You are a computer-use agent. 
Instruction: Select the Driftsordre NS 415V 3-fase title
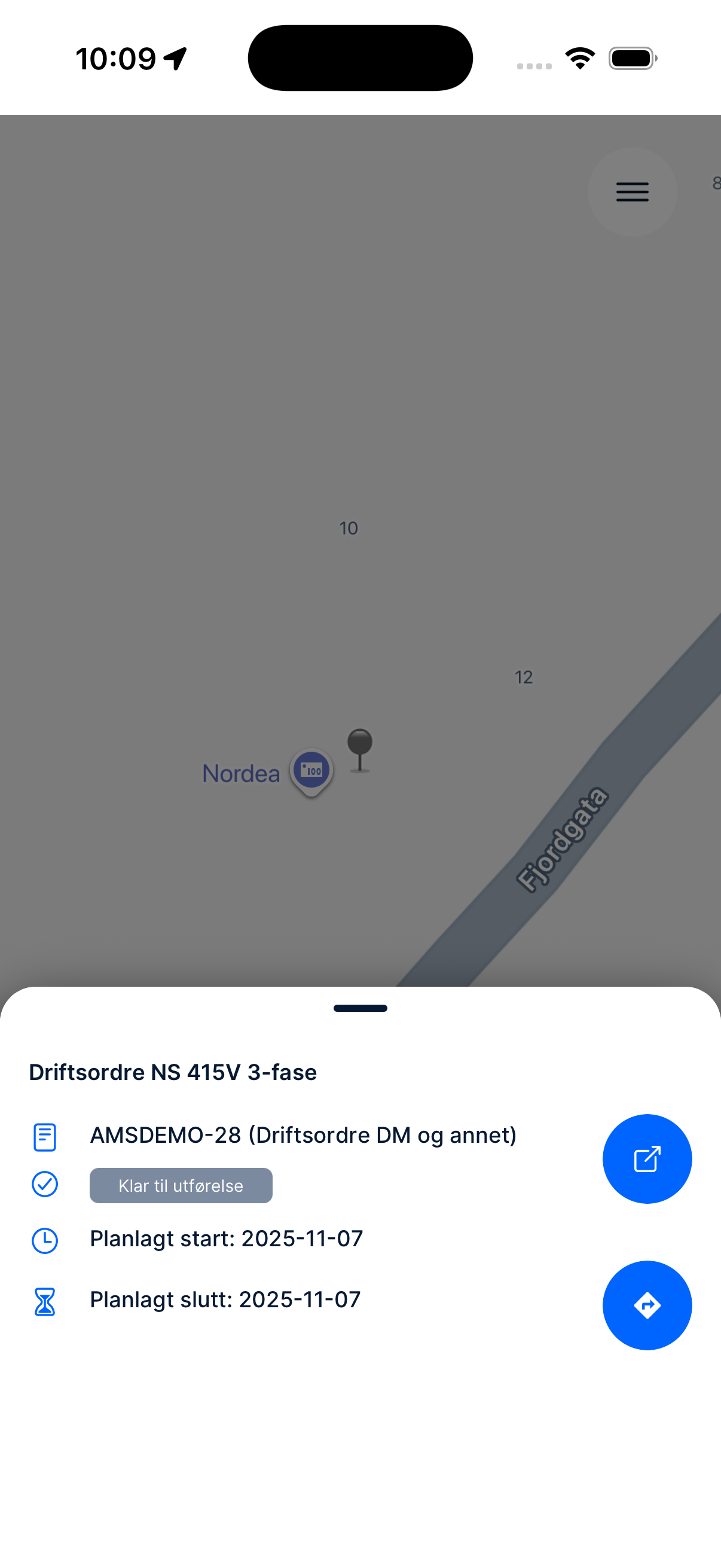coord(173,1072)
